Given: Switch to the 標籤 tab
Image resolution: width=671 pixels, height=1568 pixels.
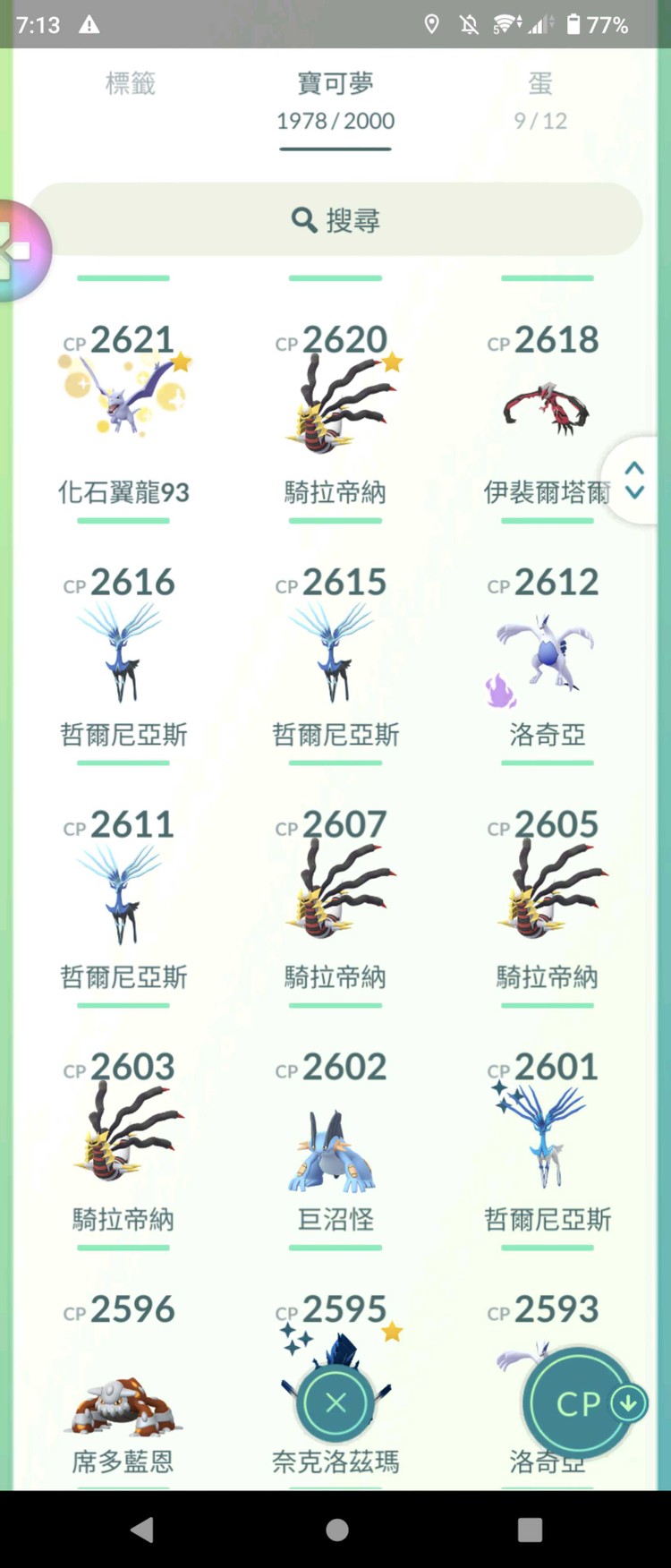Looking at the screenshot, I should [131, 84].
